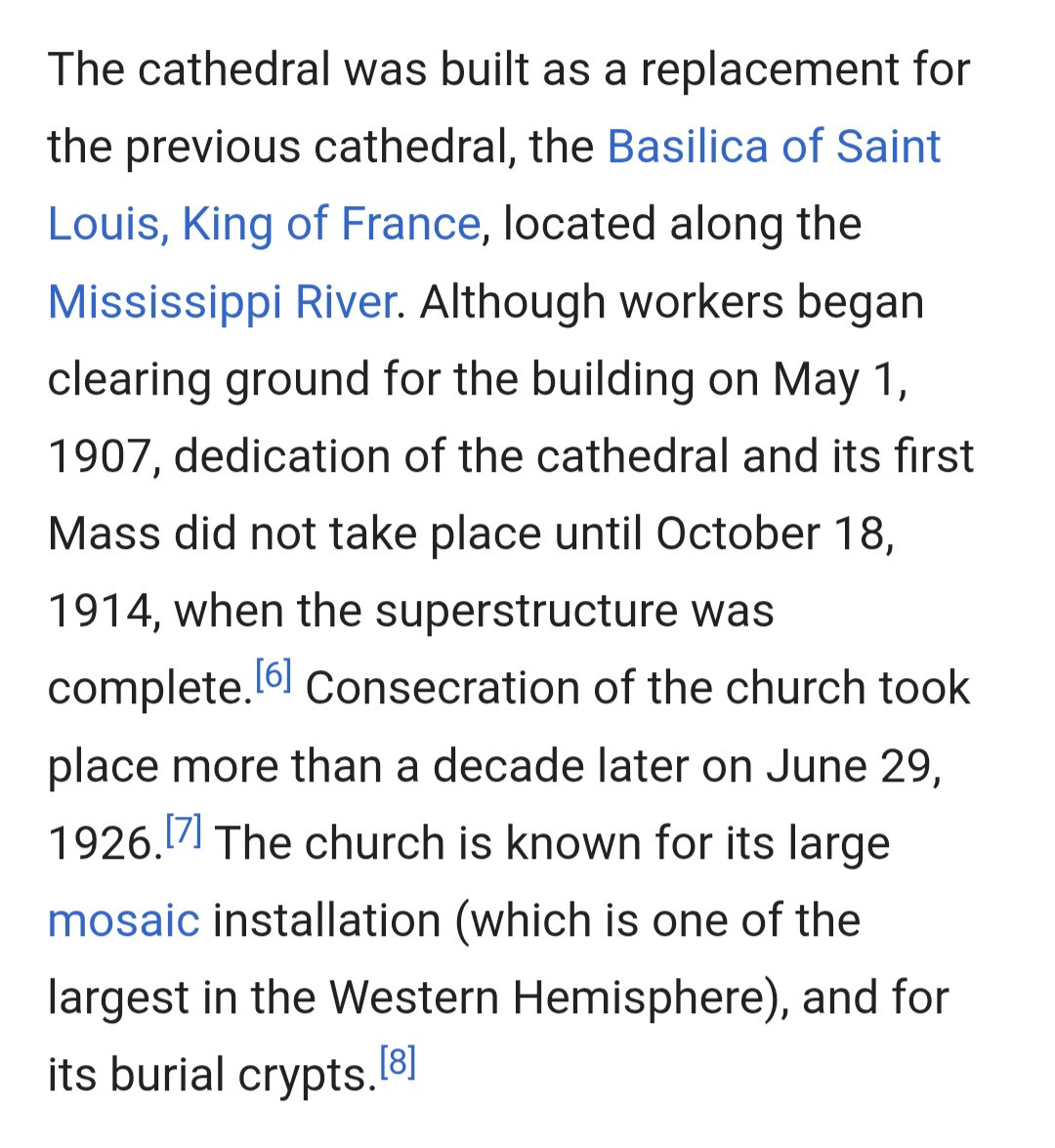Follow the Mississippi River link
The height and width of the screenshot is (1148, 1055).
222,302
